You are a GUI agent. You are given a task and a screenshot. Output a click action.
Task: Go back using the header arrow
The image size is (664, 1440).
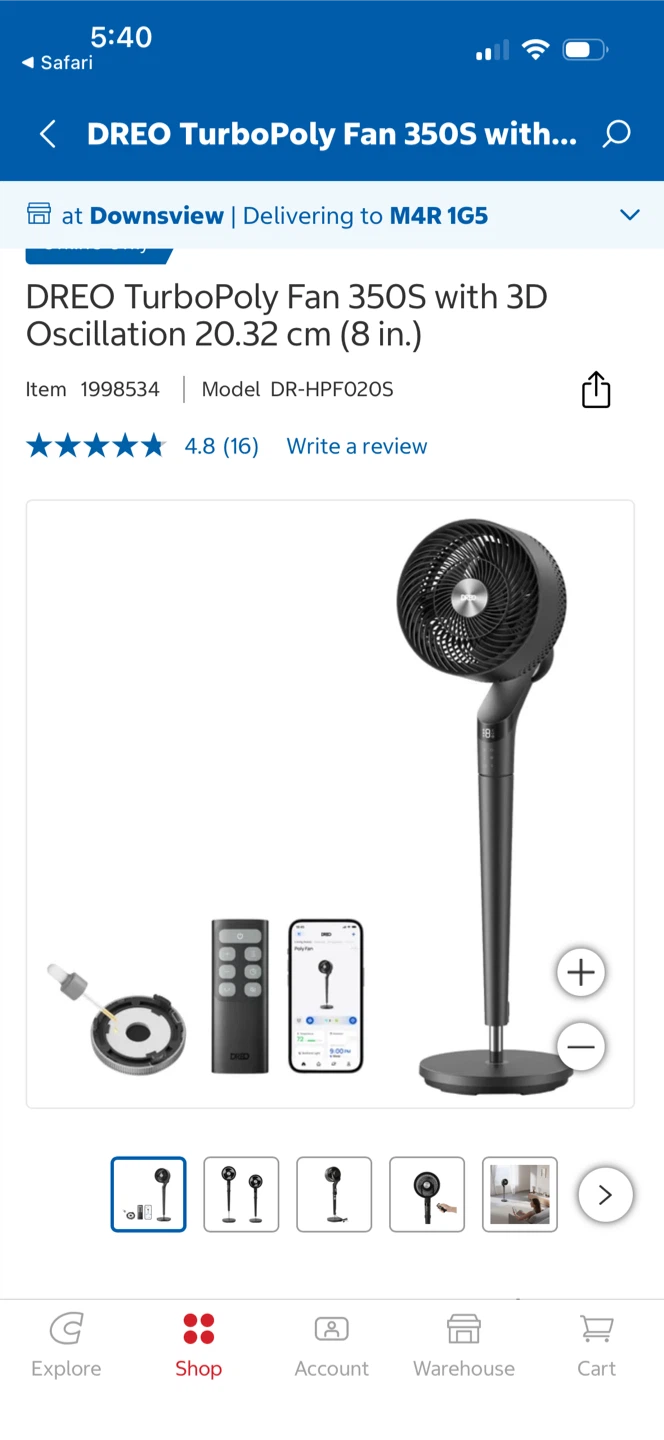click(x=47, y=134)
